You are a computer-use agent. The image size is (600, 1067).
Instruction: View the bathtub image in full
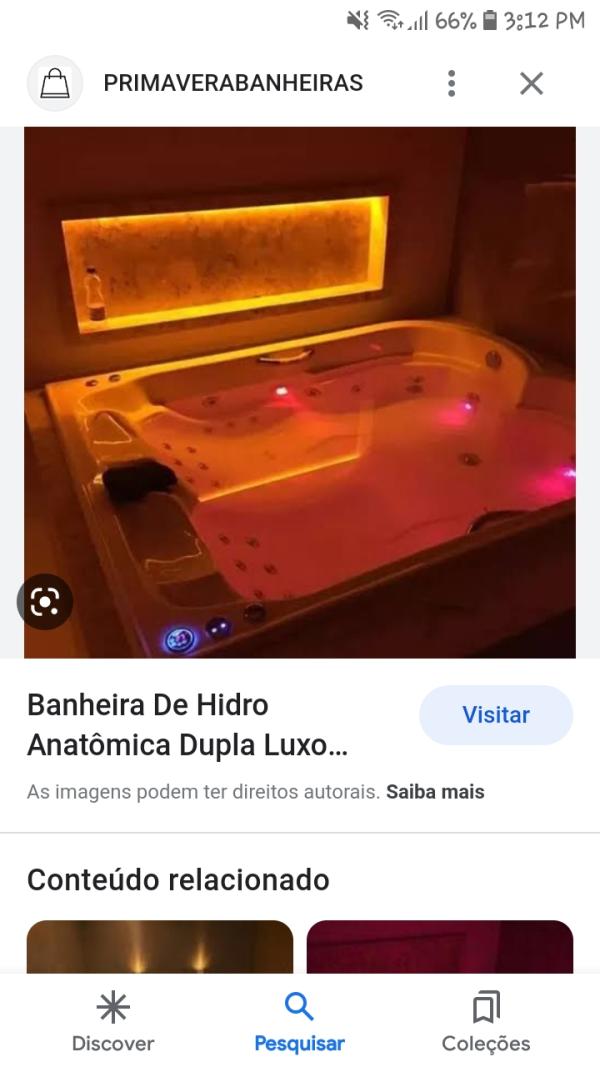point(300,392)
